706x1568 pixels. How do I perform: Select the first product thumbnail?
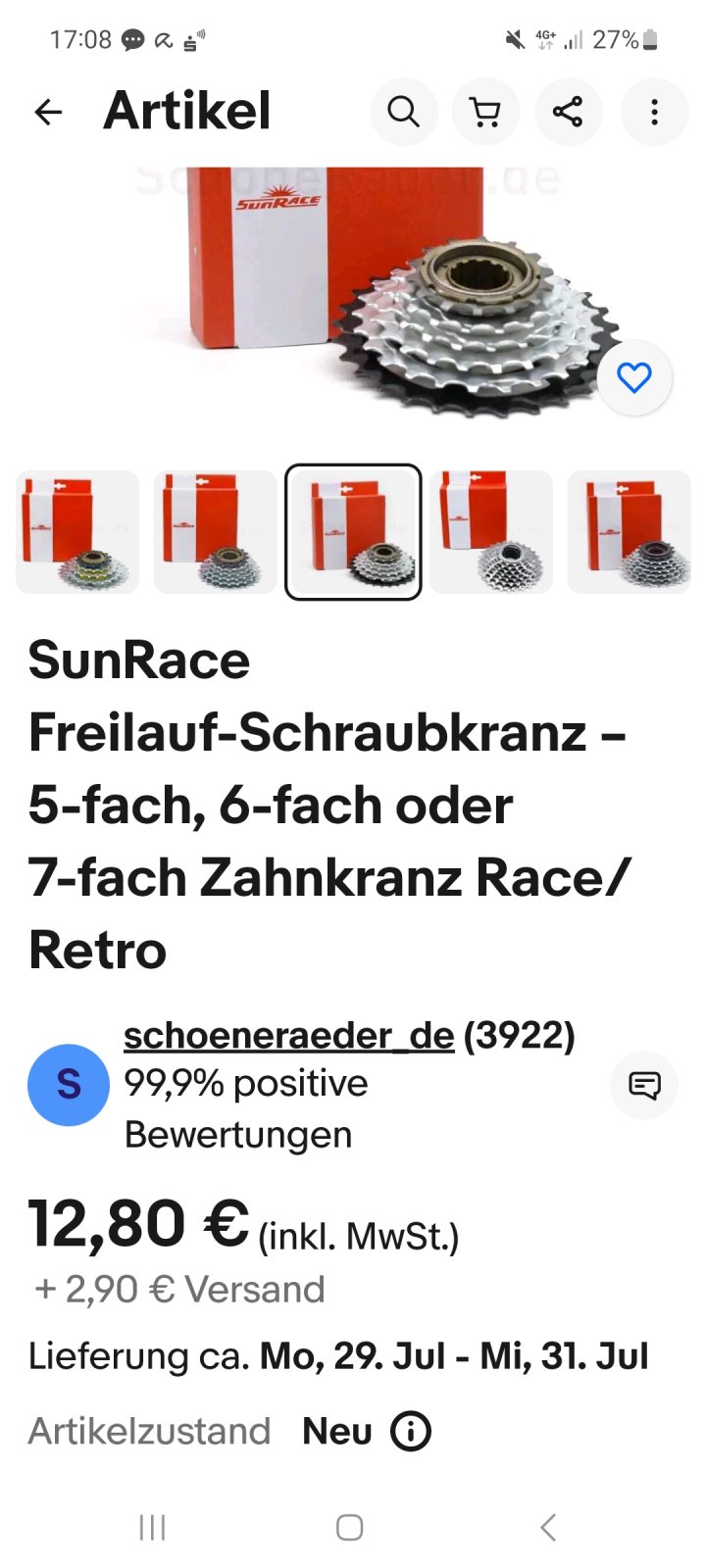tap(77, 532)
